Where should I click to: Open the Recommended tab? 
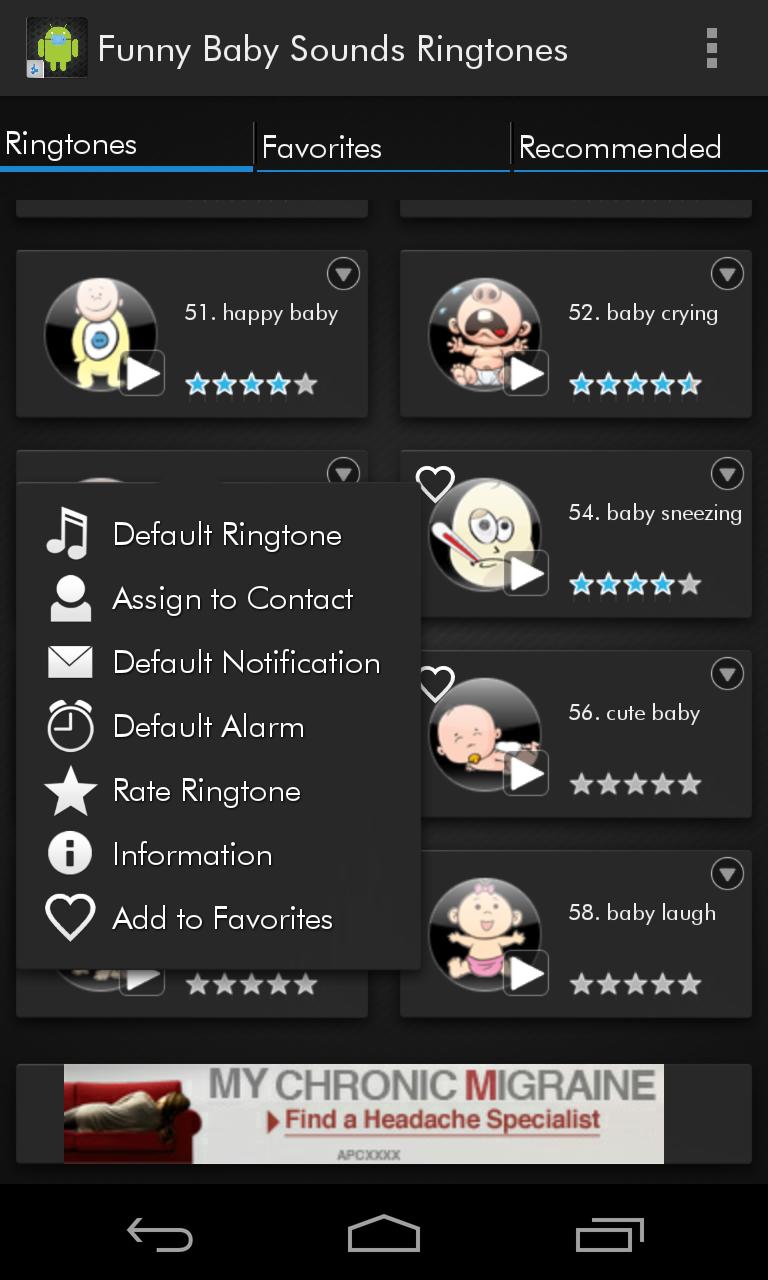click(x=620, y=147)
